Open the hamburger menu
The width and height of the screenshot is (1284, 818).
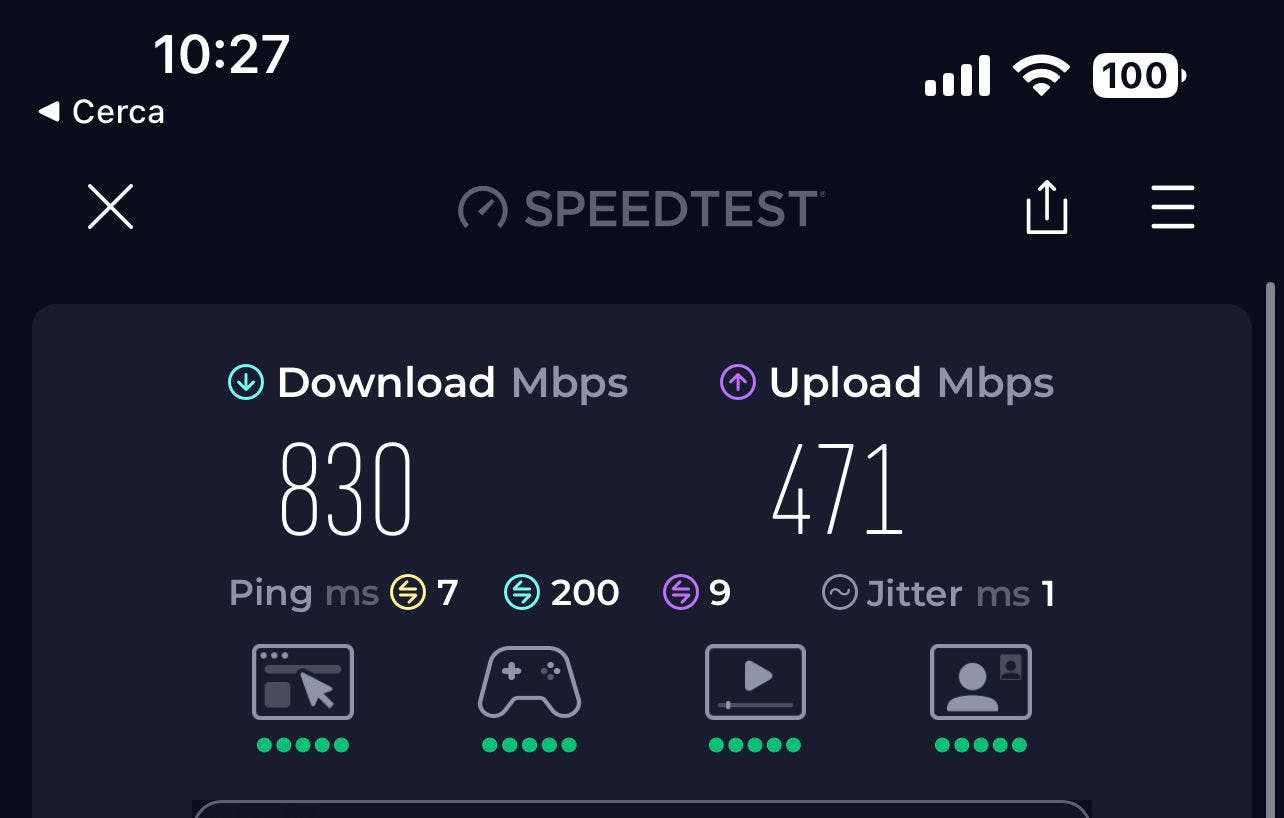coord(1172,208)
